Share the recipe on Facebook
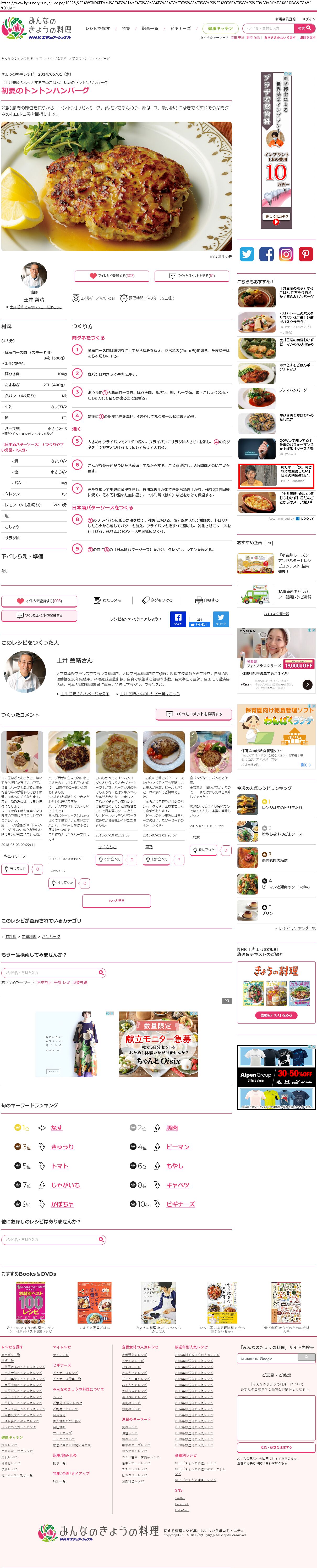Viewport: 317px width, 1568px height. click(178, 619)
